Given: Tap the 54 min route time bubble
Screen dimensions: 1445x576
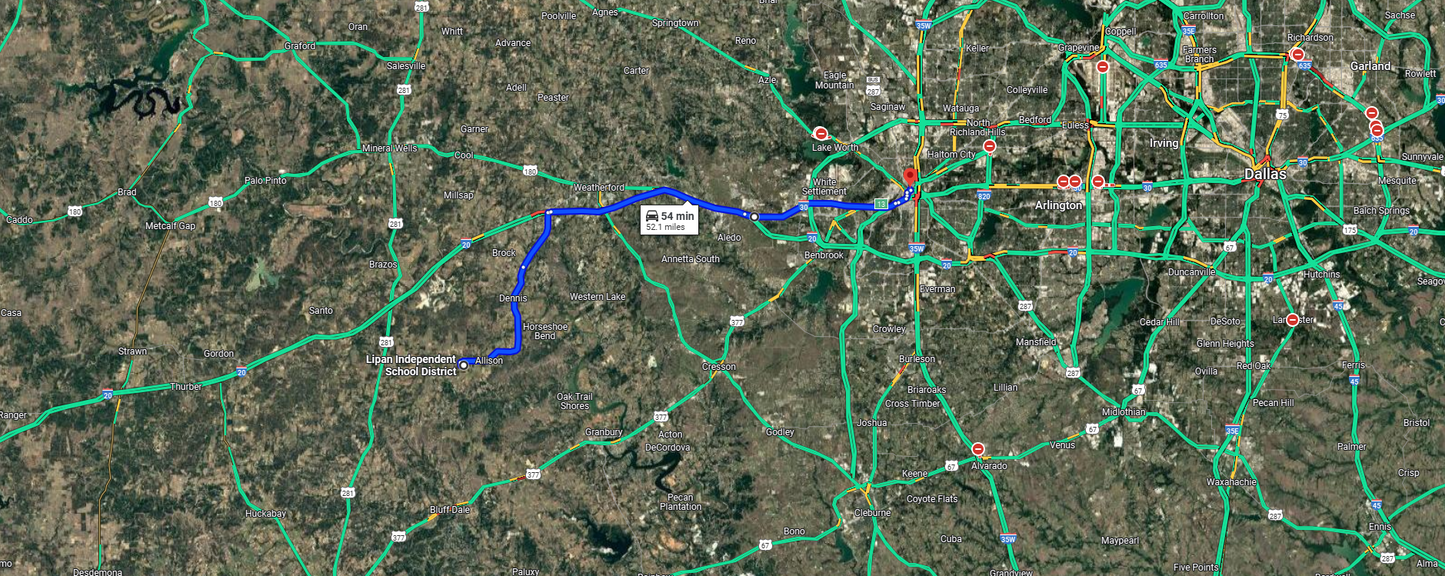Looking at the screenshot, I should (x=670, y=220).
